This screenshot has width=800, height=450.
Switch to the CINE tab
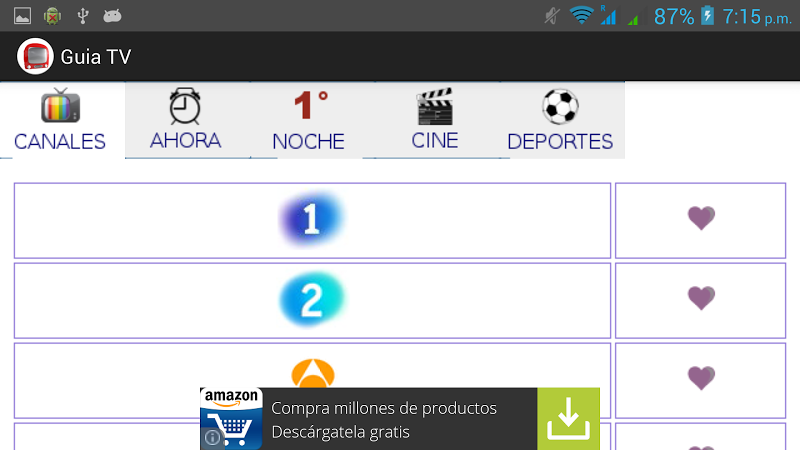click(434, 120)
